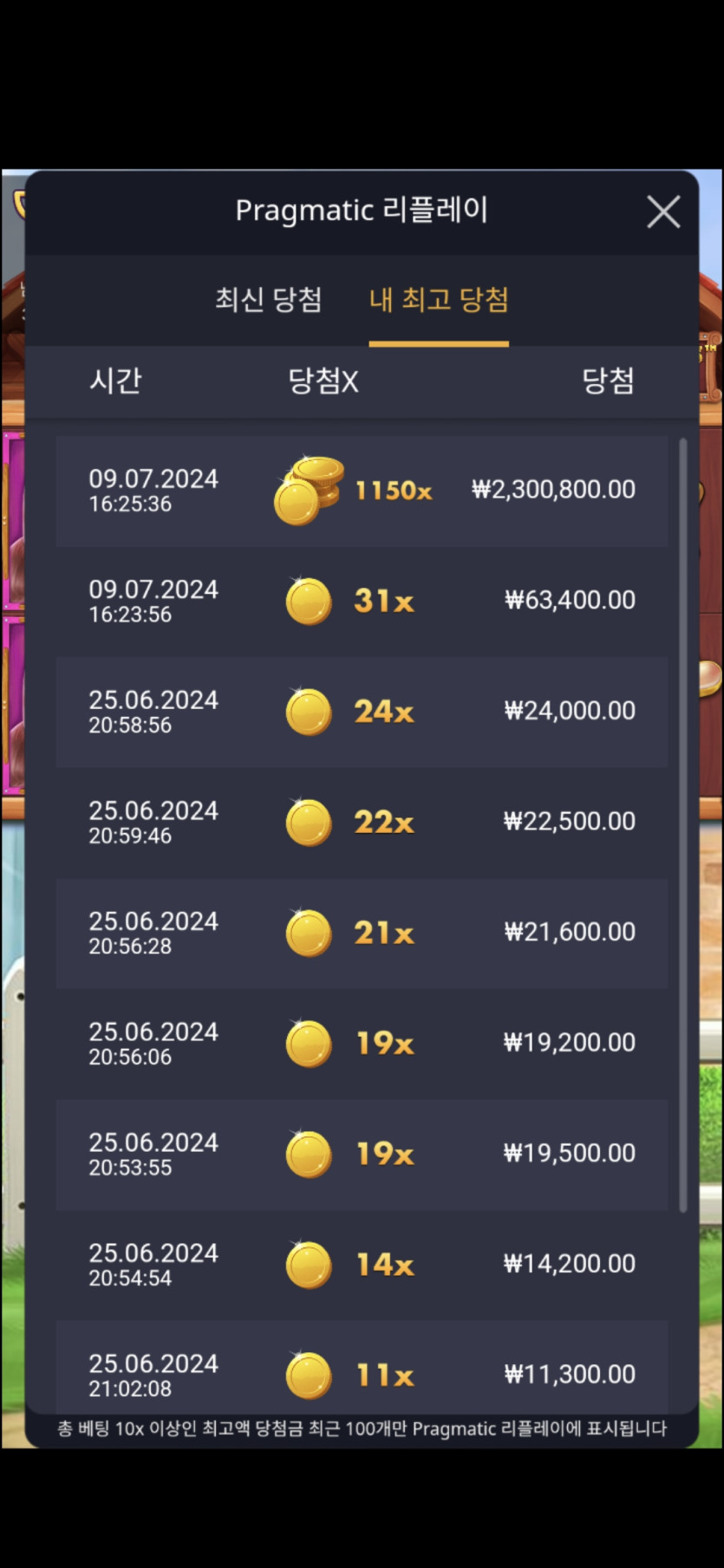Open the 19x win replay of ₩19,500.00
The image size is (724, 1568).
[362, 1154]
